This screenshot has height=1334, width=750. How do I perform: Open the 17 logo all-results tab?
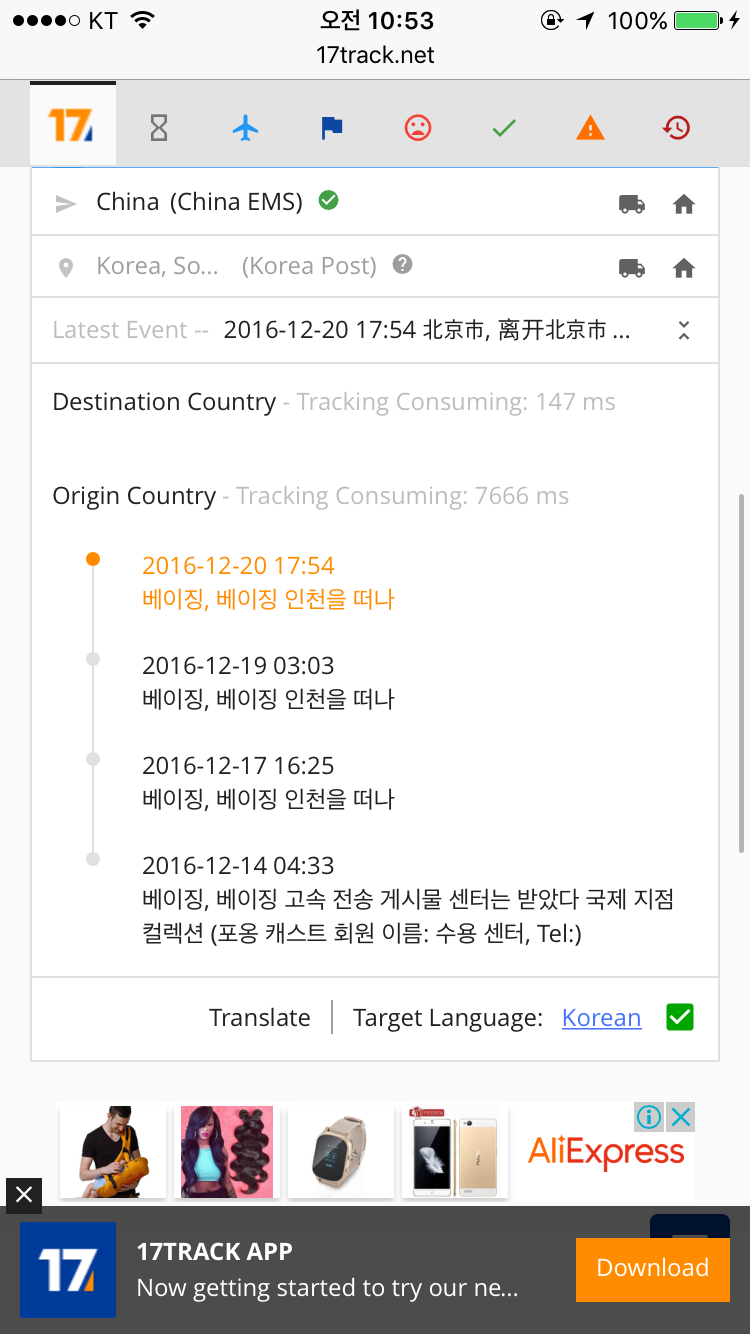pos(72,127)
